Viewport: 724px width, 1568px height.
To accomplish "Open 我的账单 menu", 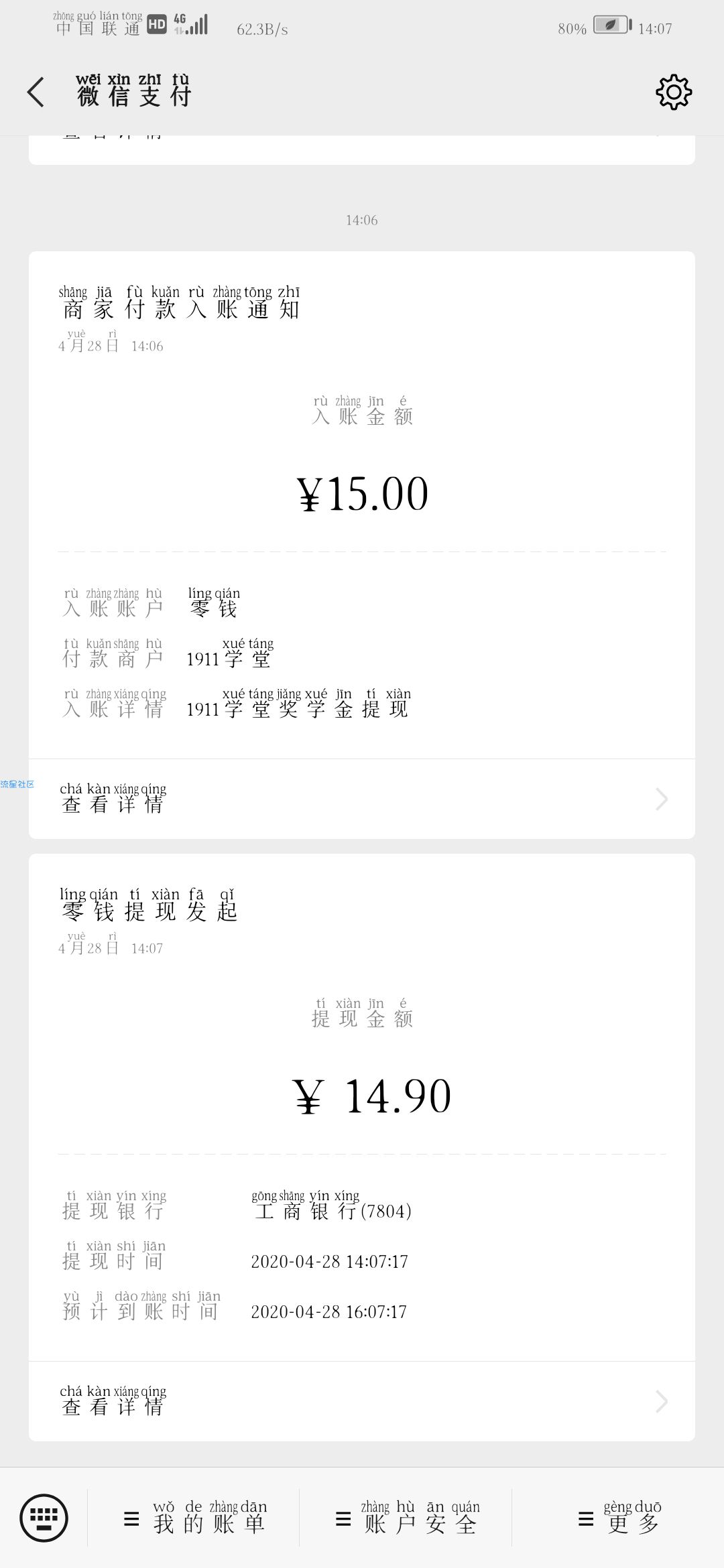I will [x=194, y=1518].
